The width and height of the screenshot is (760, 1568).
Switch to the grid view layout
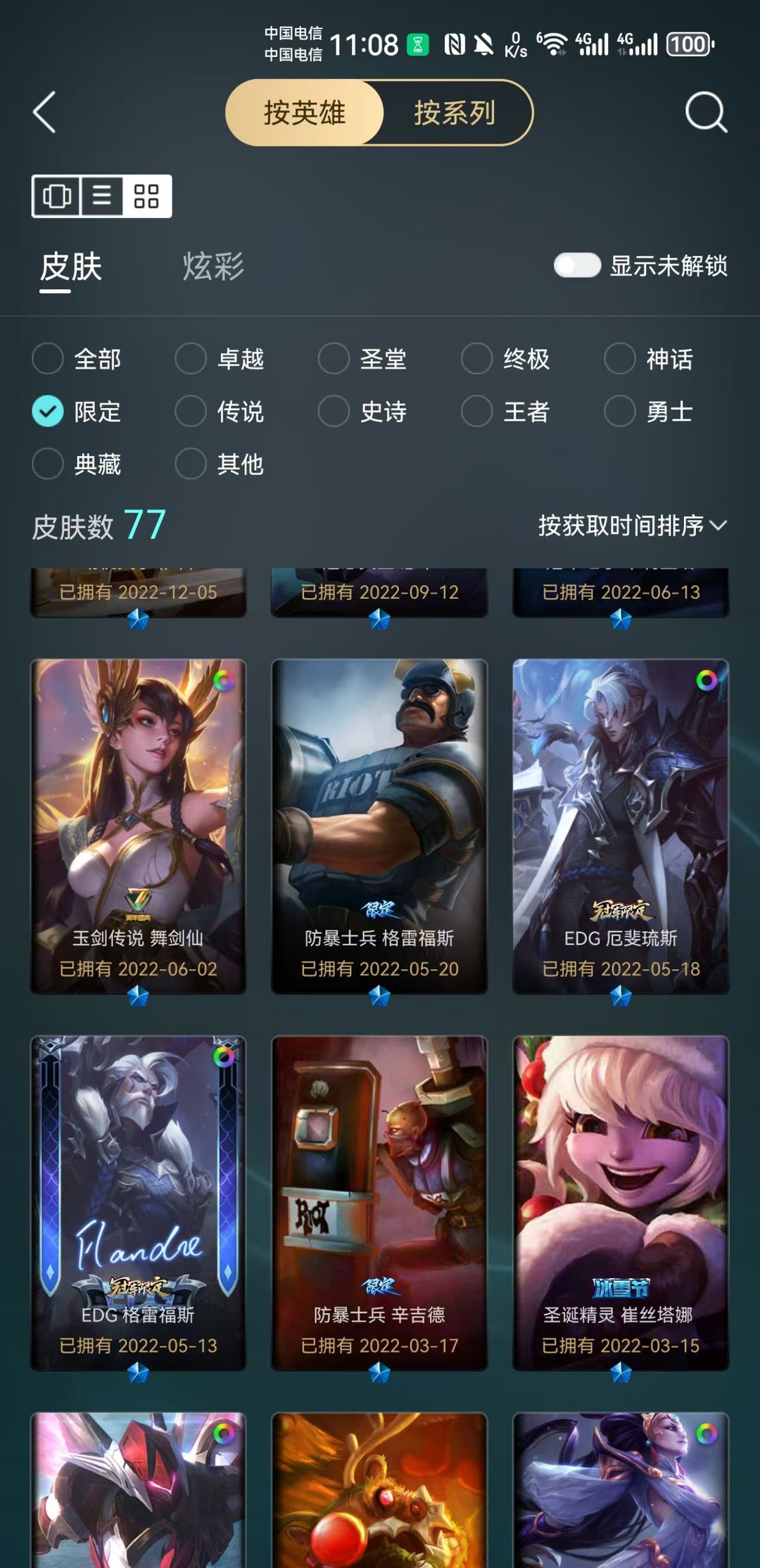(x=146, y=196)
